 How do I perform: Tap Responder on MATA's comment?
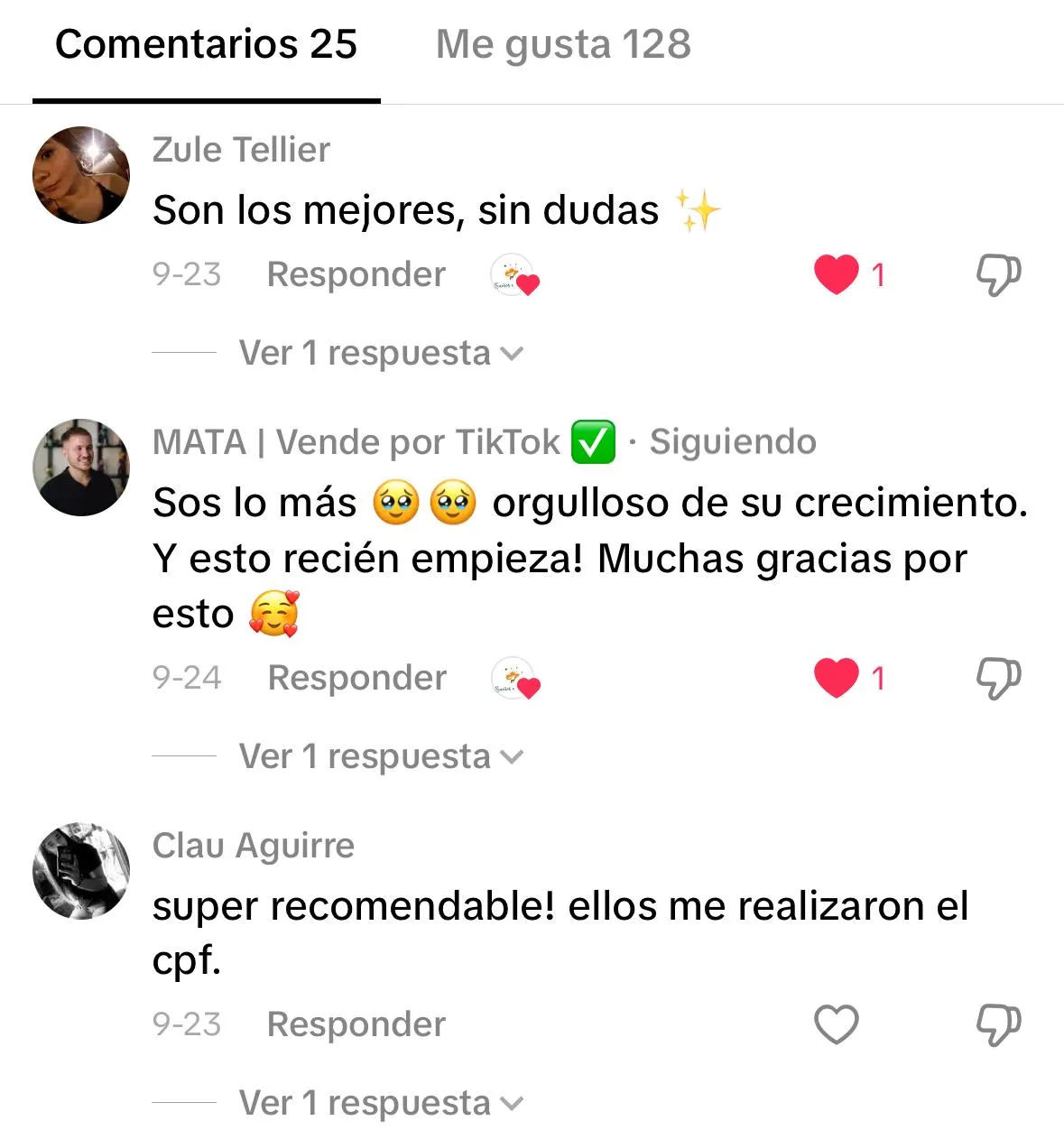click(357, 678)
